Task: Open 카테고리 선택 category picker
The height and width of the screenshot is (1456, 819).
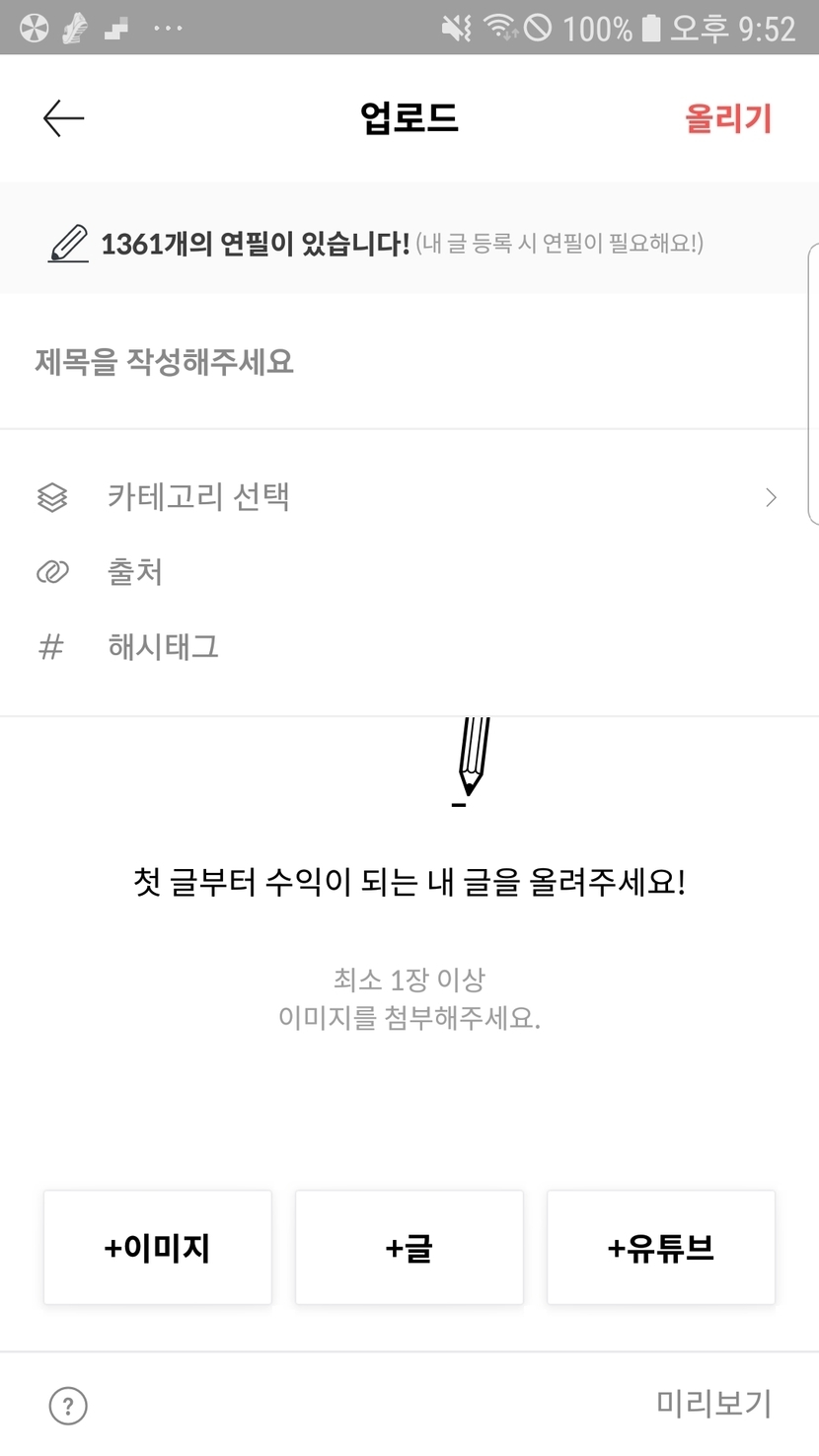Action: click(x=409, y=497)
